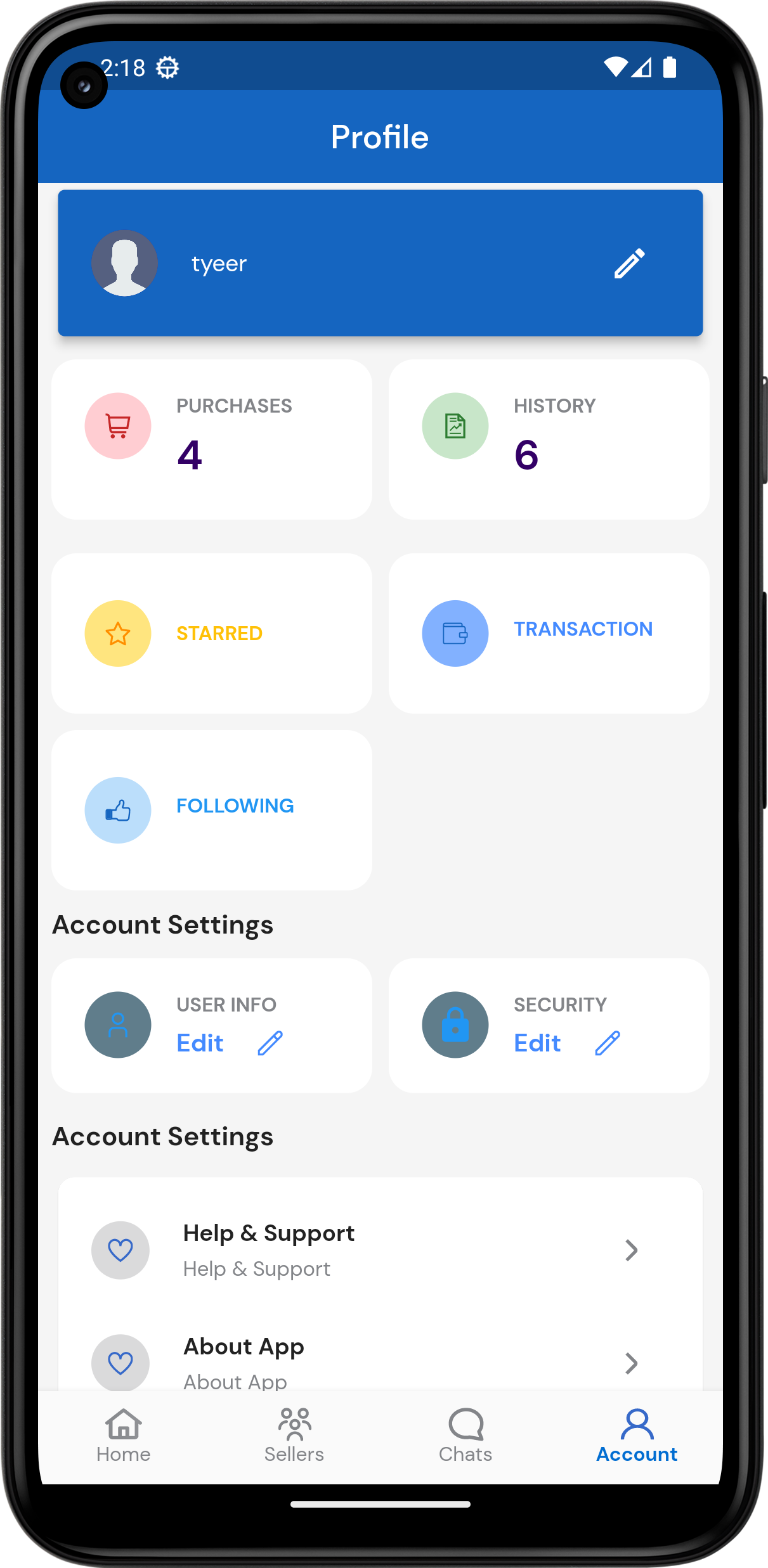
Task: View the Following list
Action: coord(211,809)
